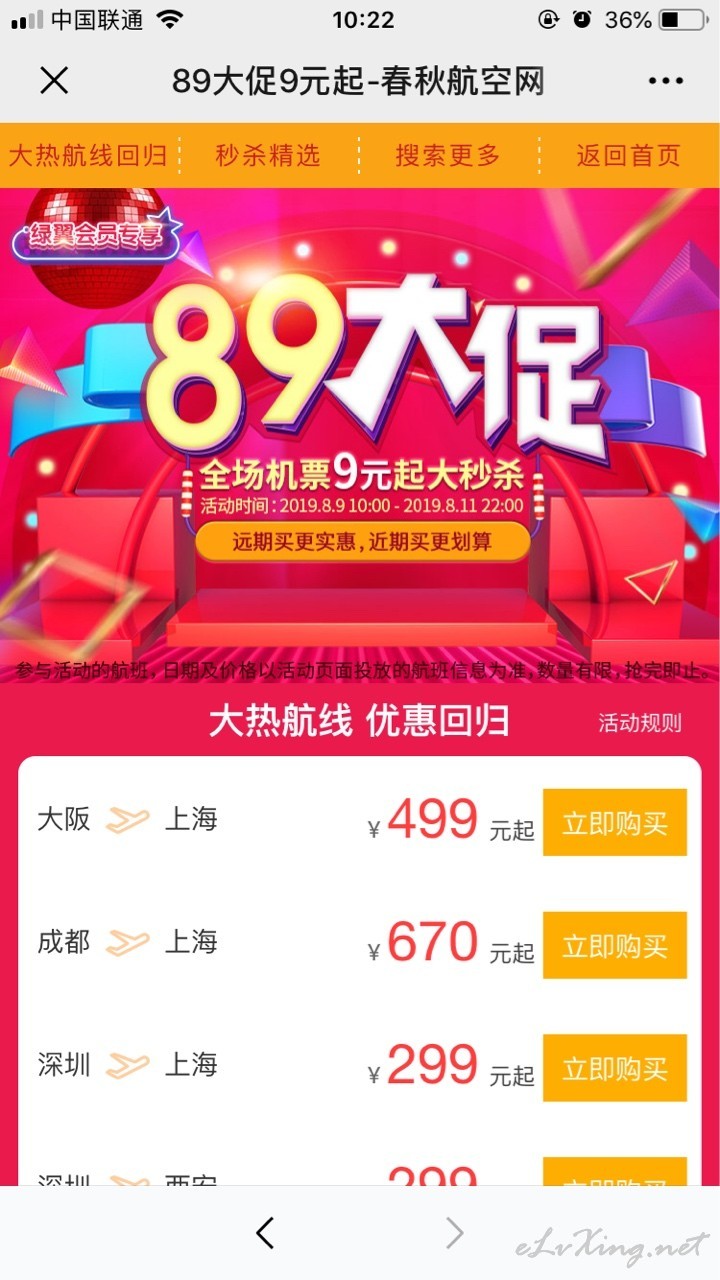The width and height of the screenshot is (720, 1280).
Task: Switch to 秒杀精选 tab
Action: [x=267, y=155]
